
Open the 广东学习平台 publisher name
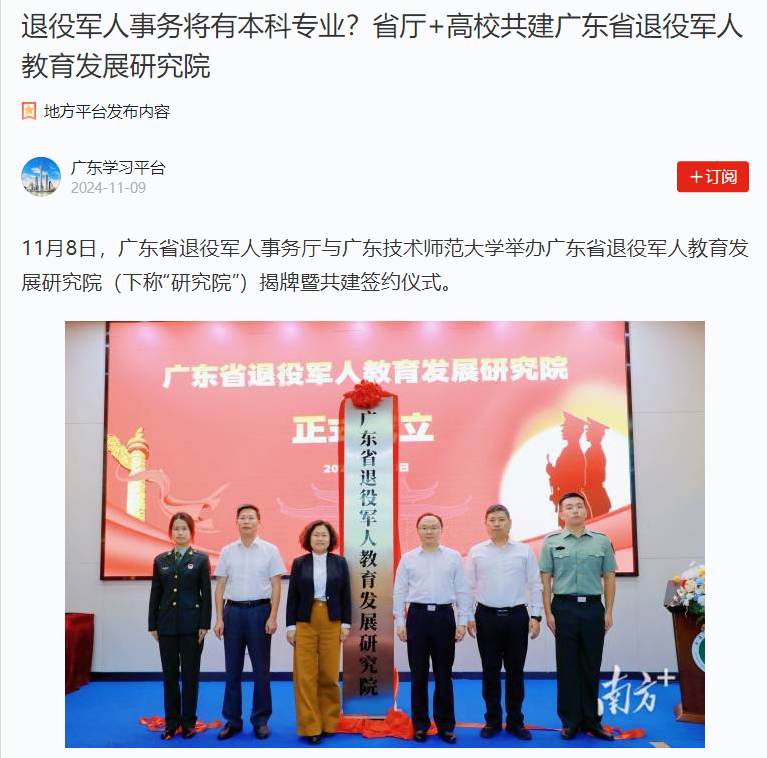click(x=118, y=167)
